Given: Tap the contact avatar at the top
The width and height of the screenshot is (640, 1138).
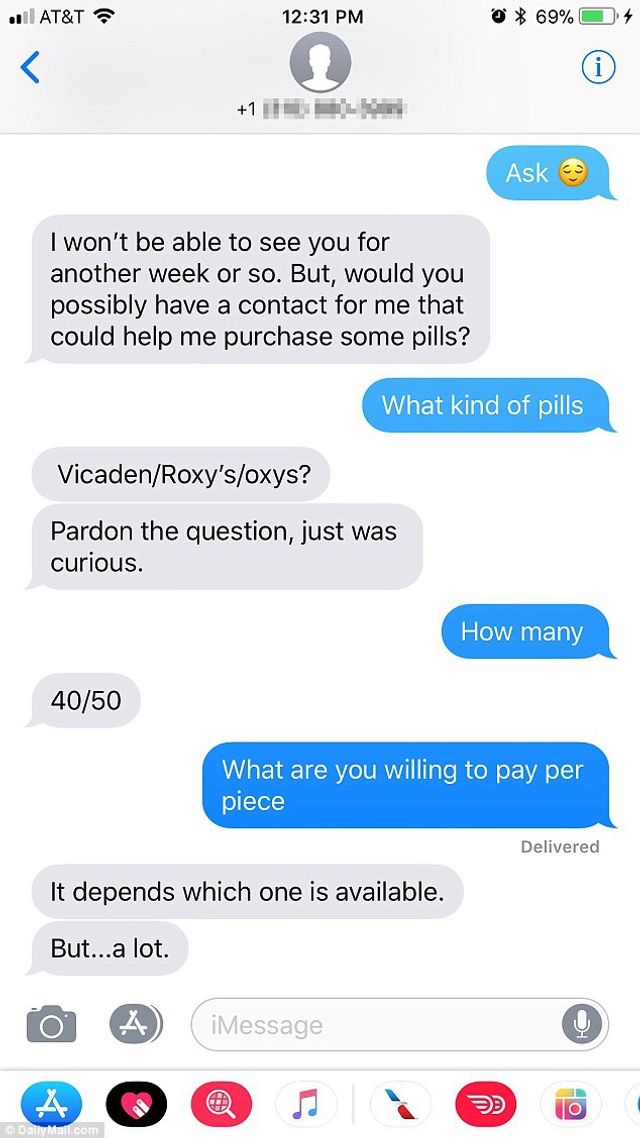Looking at the screenshot, I should [x=319, y=62].
